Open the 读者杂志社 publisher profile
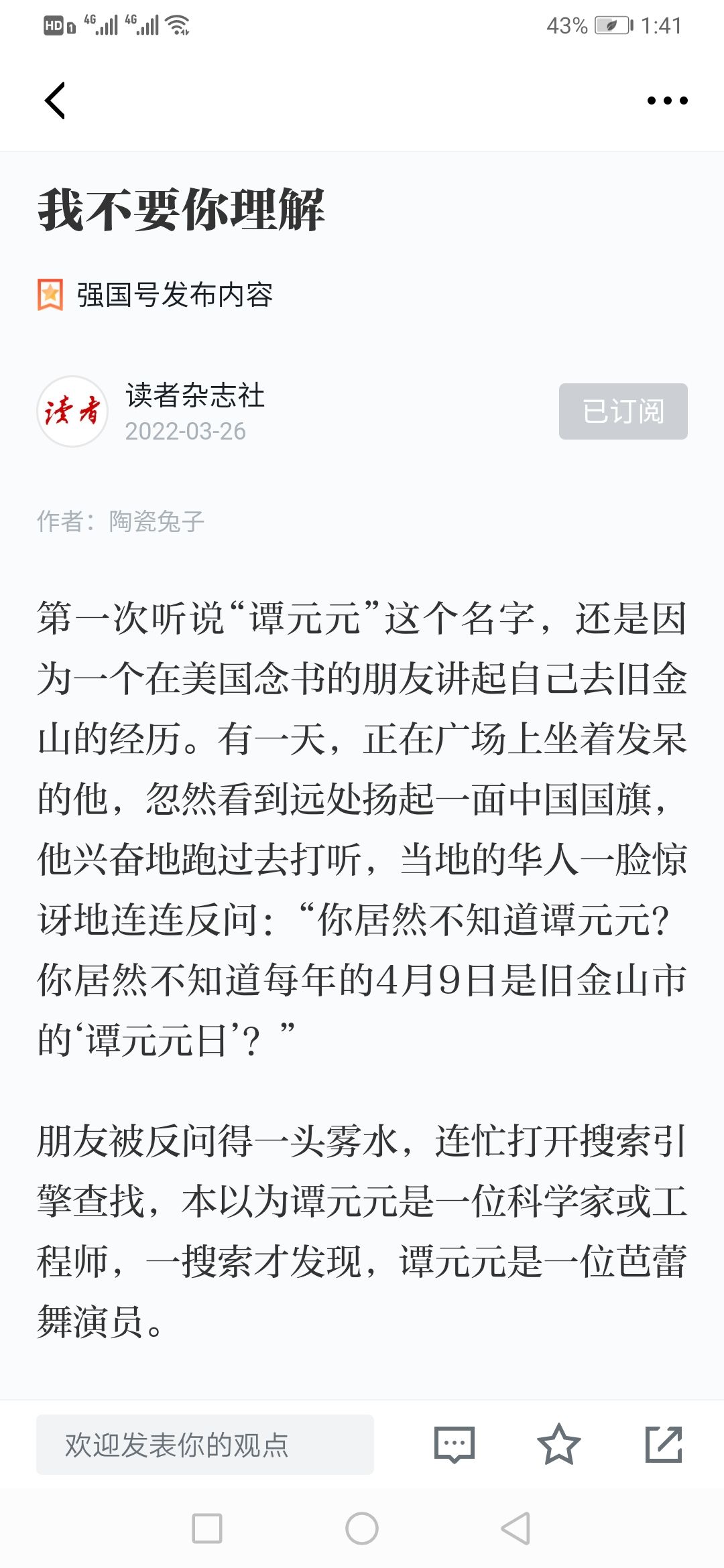724x1568 pixels. 194,395
